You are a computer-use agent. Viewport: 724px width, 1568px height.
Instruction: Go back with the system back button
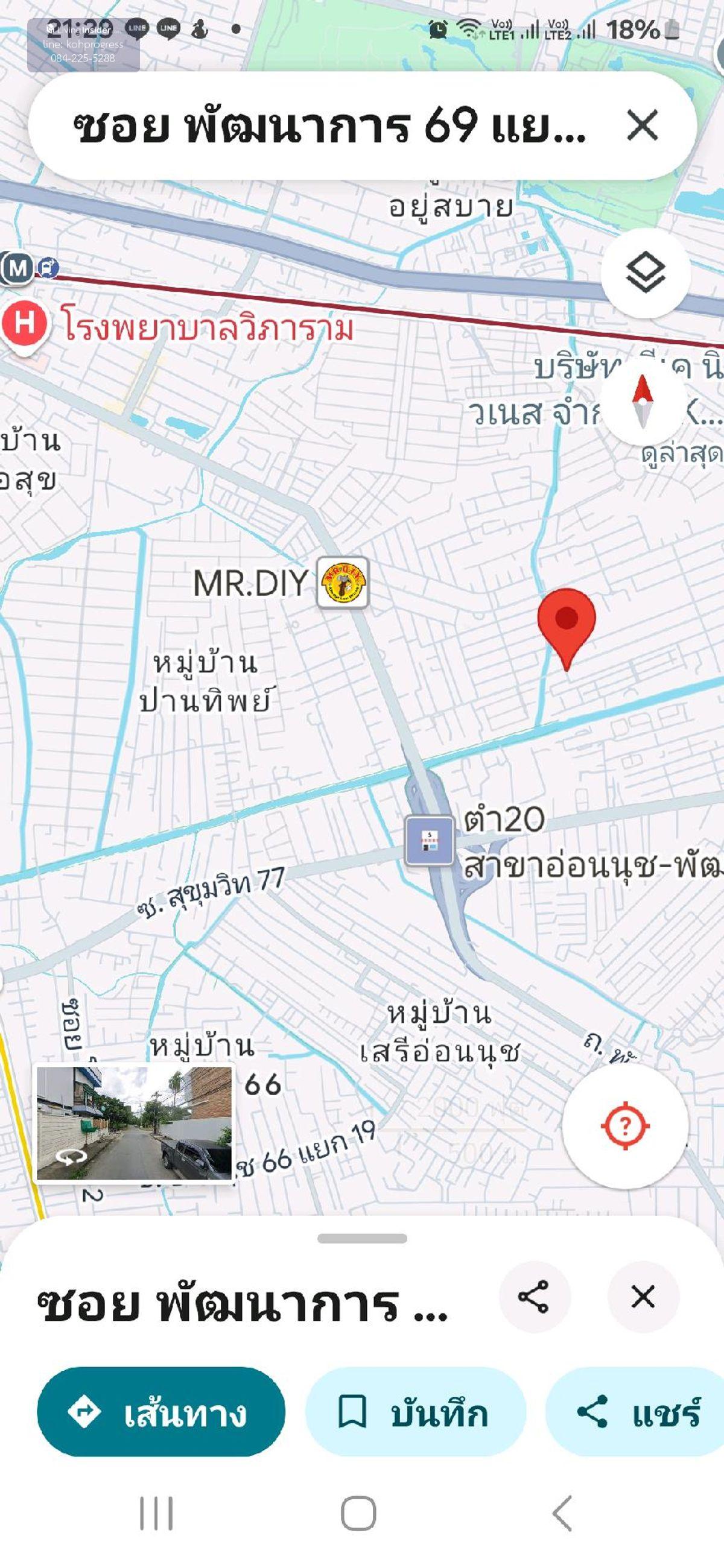point(563,1513)
